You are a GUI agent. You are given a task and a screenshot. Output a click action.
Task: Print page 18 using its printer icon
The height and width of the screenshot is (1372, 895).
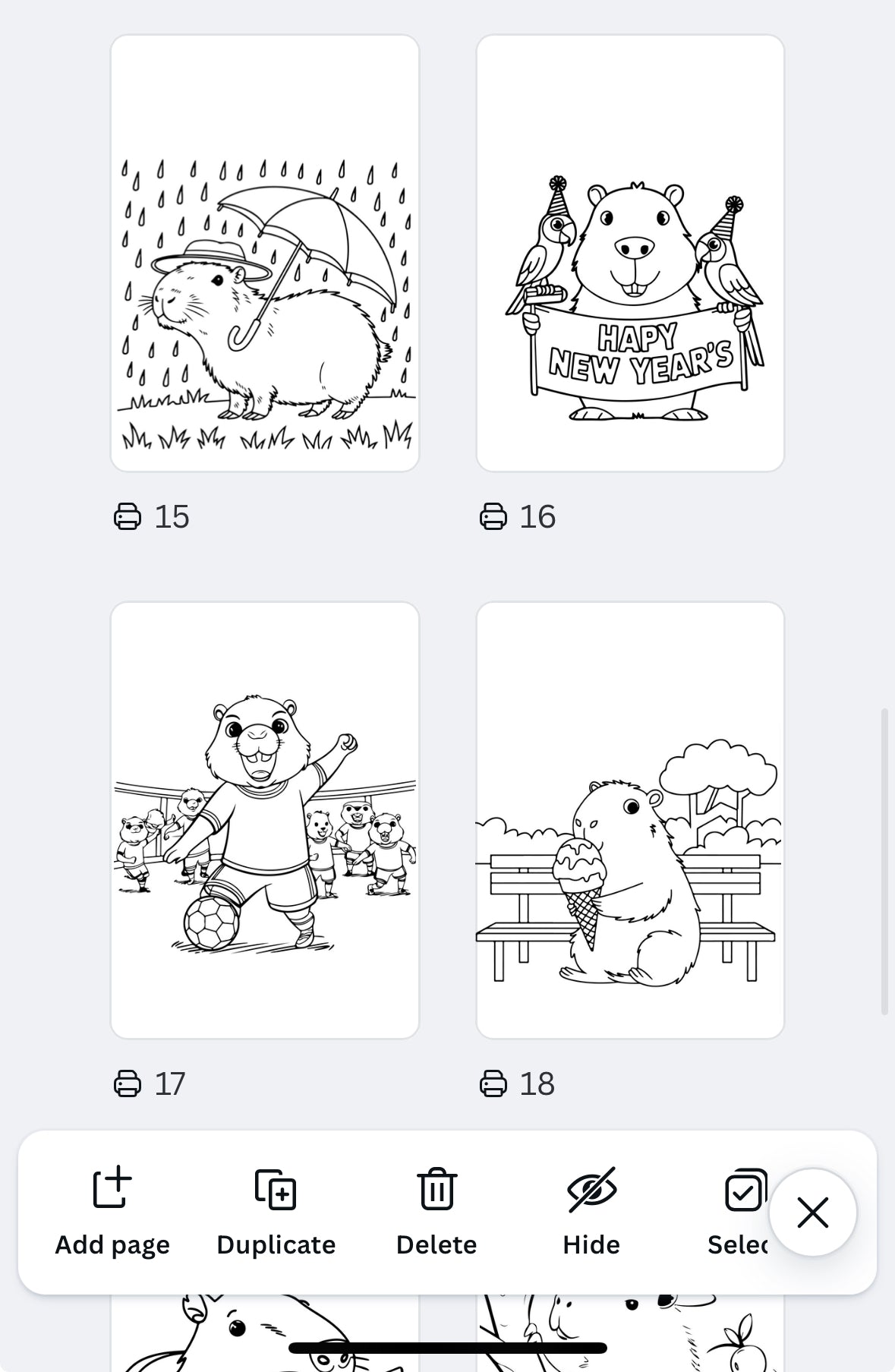[495, 1083]
